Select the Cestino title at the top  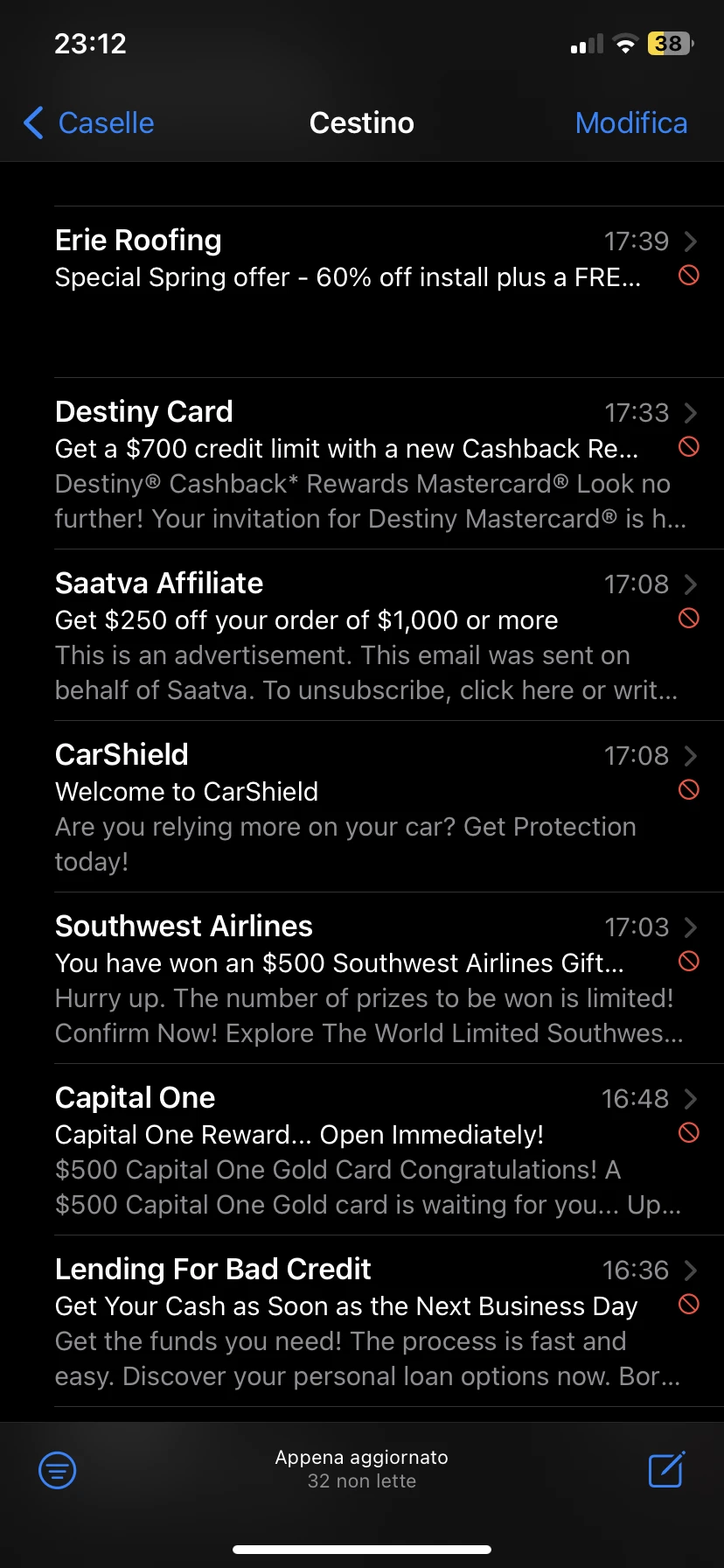pos(362,123)
